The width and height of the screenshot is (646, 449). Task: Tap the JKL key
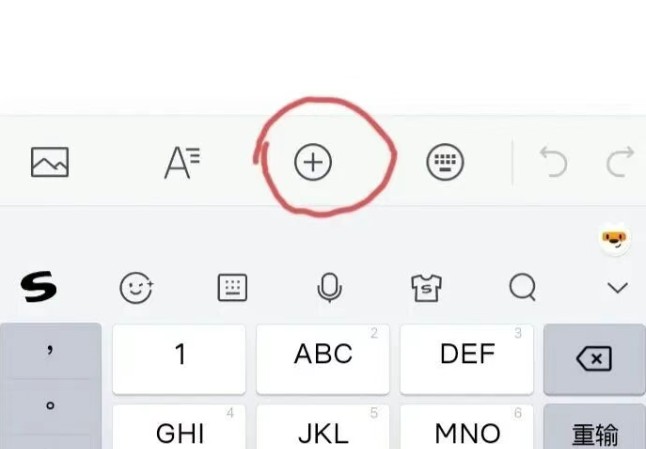pos(323,430)
